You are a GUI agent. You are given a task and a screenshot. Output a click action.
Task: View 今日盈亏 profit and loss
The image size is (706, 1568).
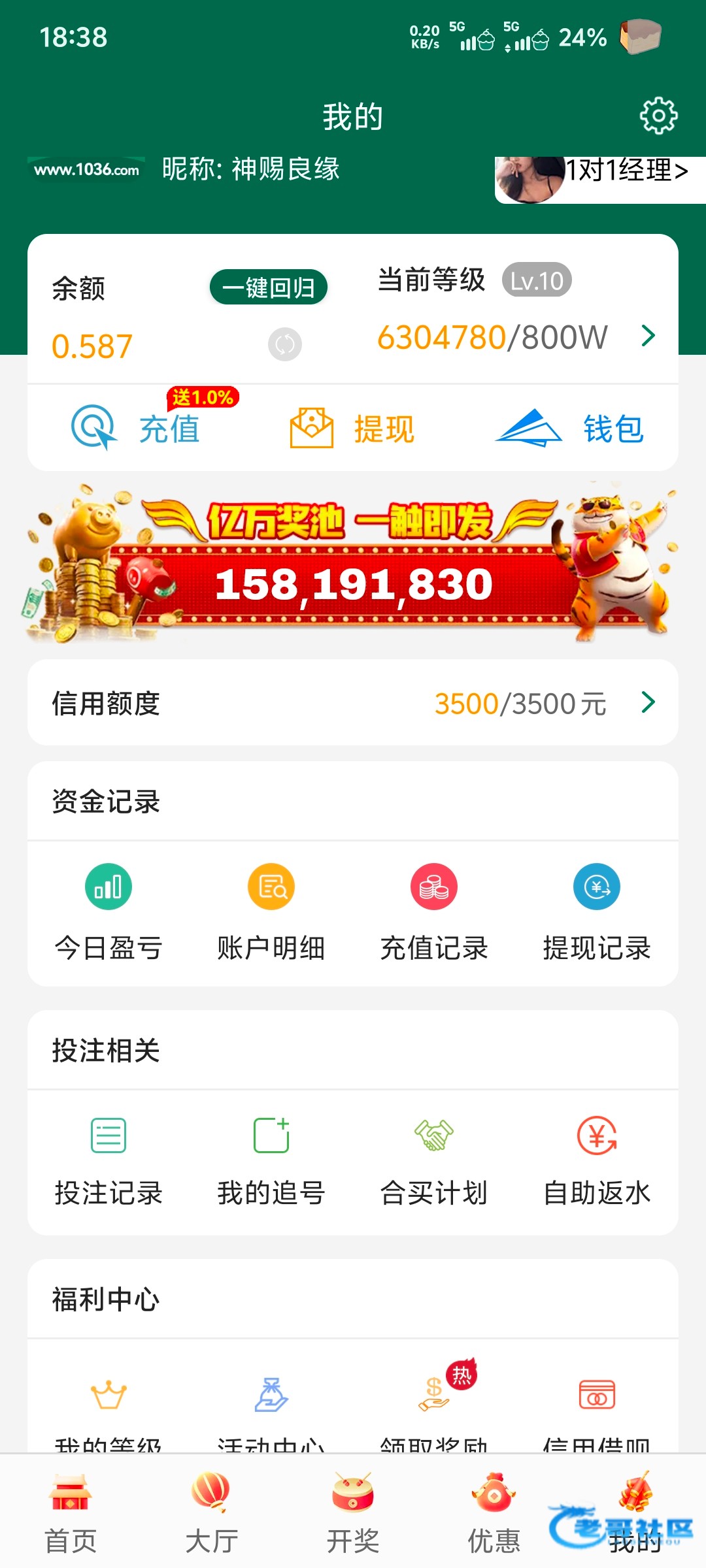[109, 913]
